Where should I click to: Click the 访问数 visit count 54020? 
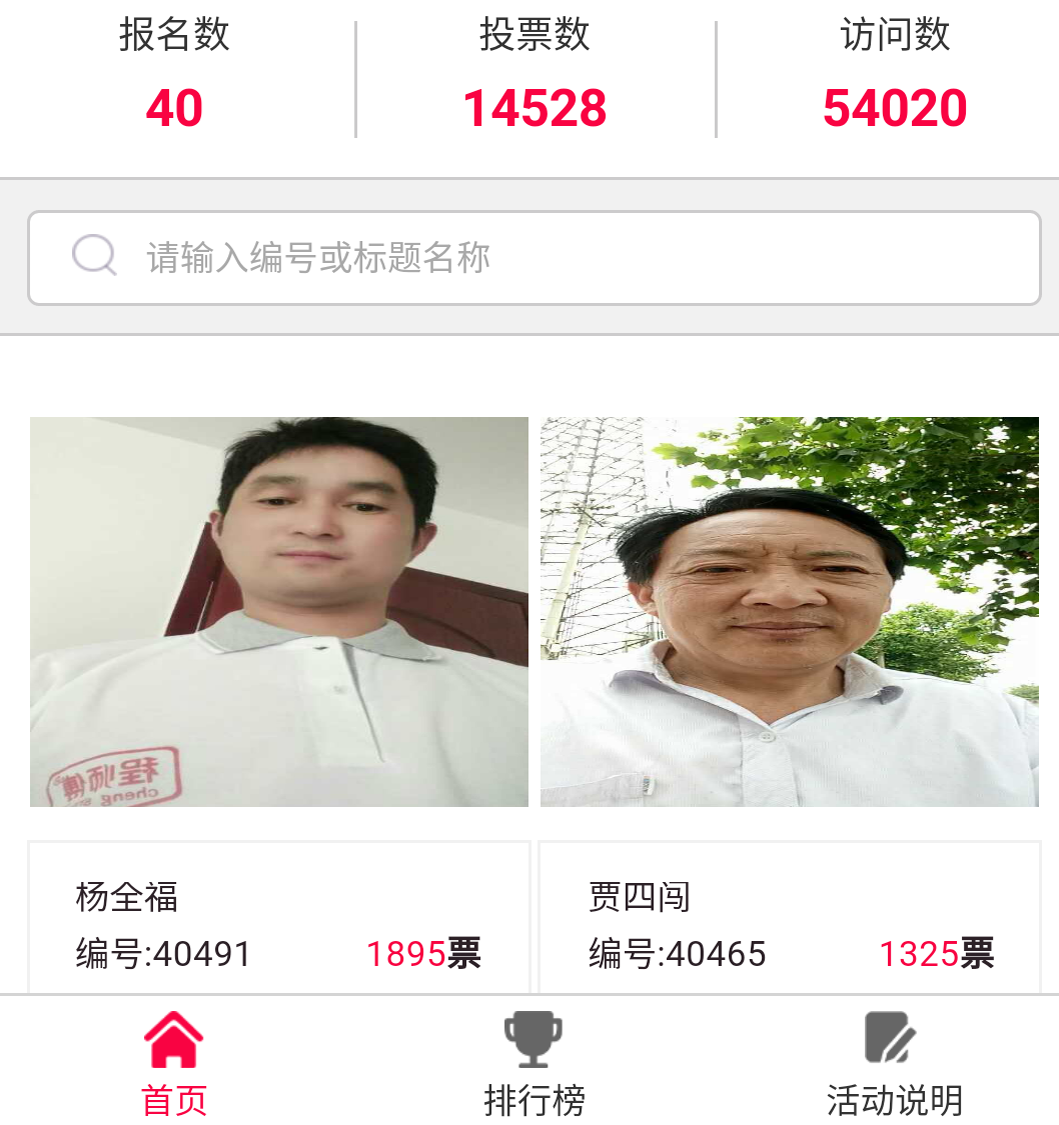coord(893,107)
